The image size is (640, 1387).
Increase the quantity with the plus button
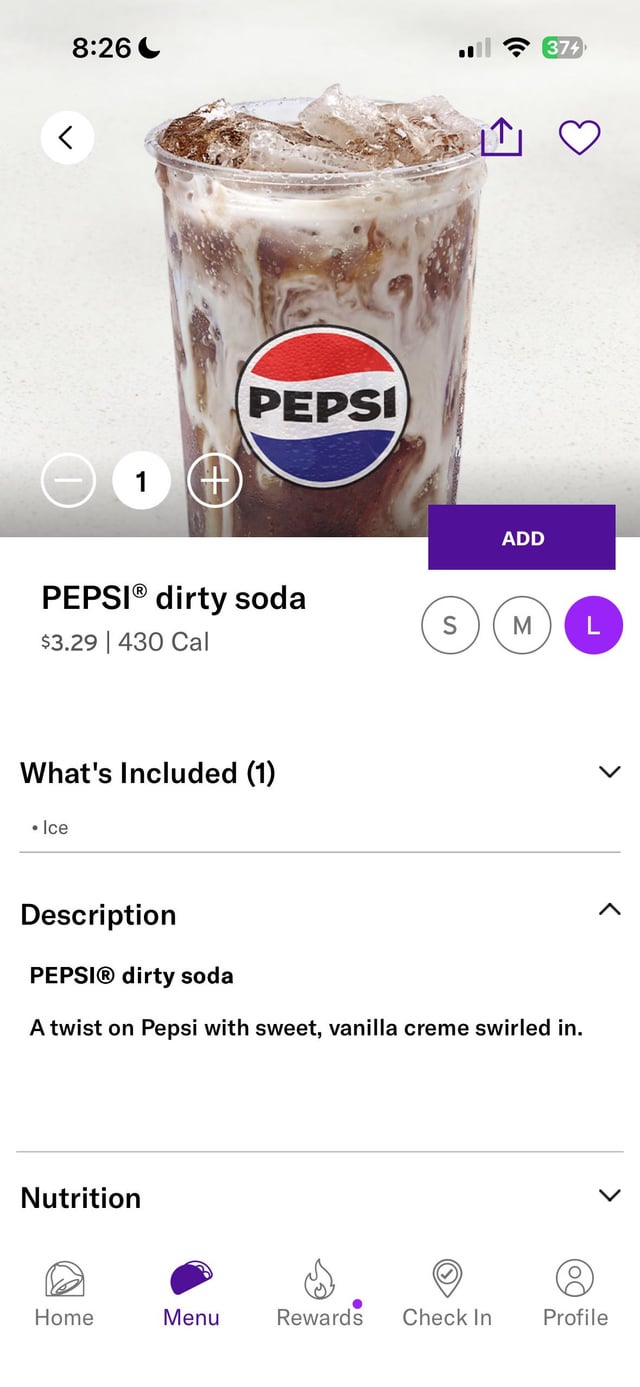[215, 482]
